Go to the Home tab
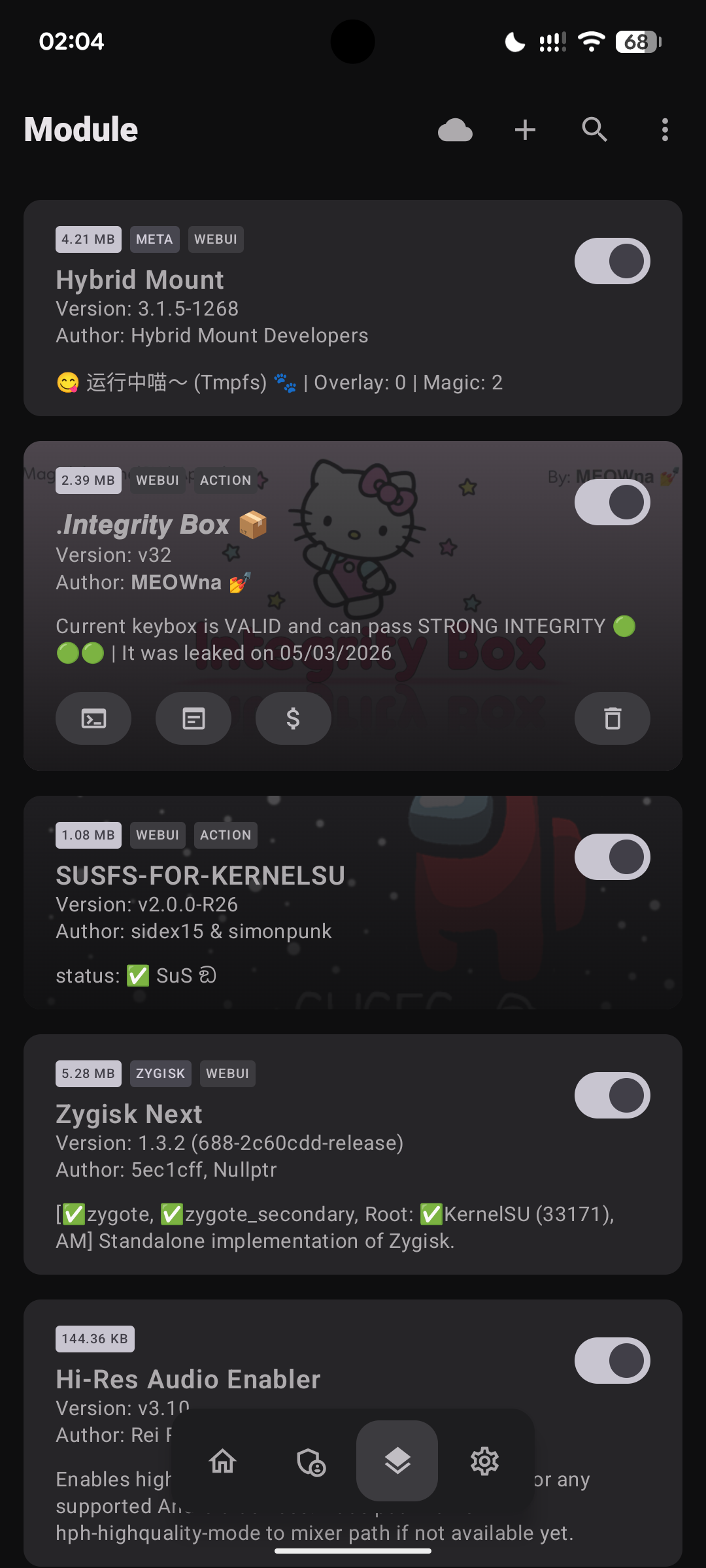Screen dimensions: 706x1568 click(x=223, y=1461)
